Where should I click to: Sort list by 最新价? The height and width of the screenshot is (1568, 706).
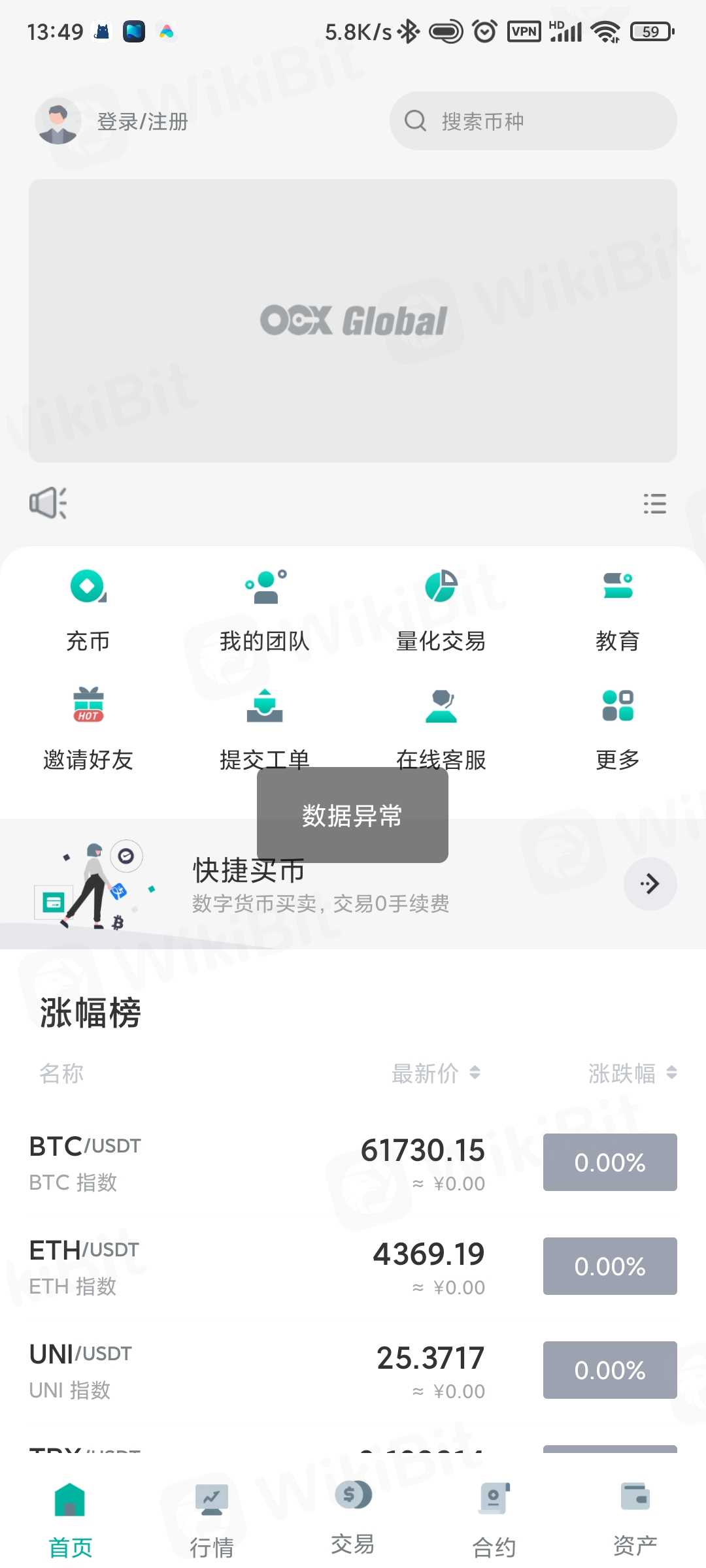click(x=435, y=1073)
